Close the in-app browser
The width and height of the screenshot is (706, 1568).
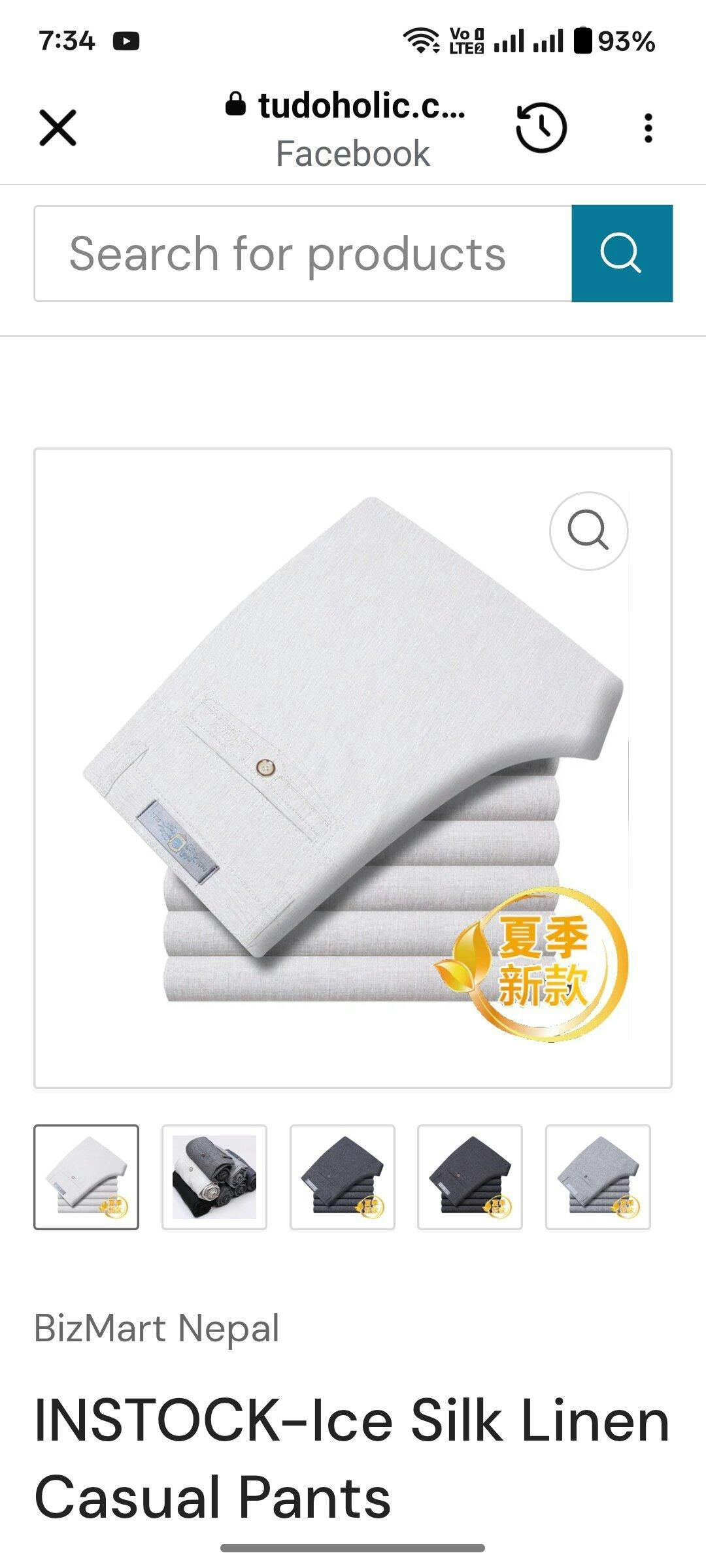[58, 127]
